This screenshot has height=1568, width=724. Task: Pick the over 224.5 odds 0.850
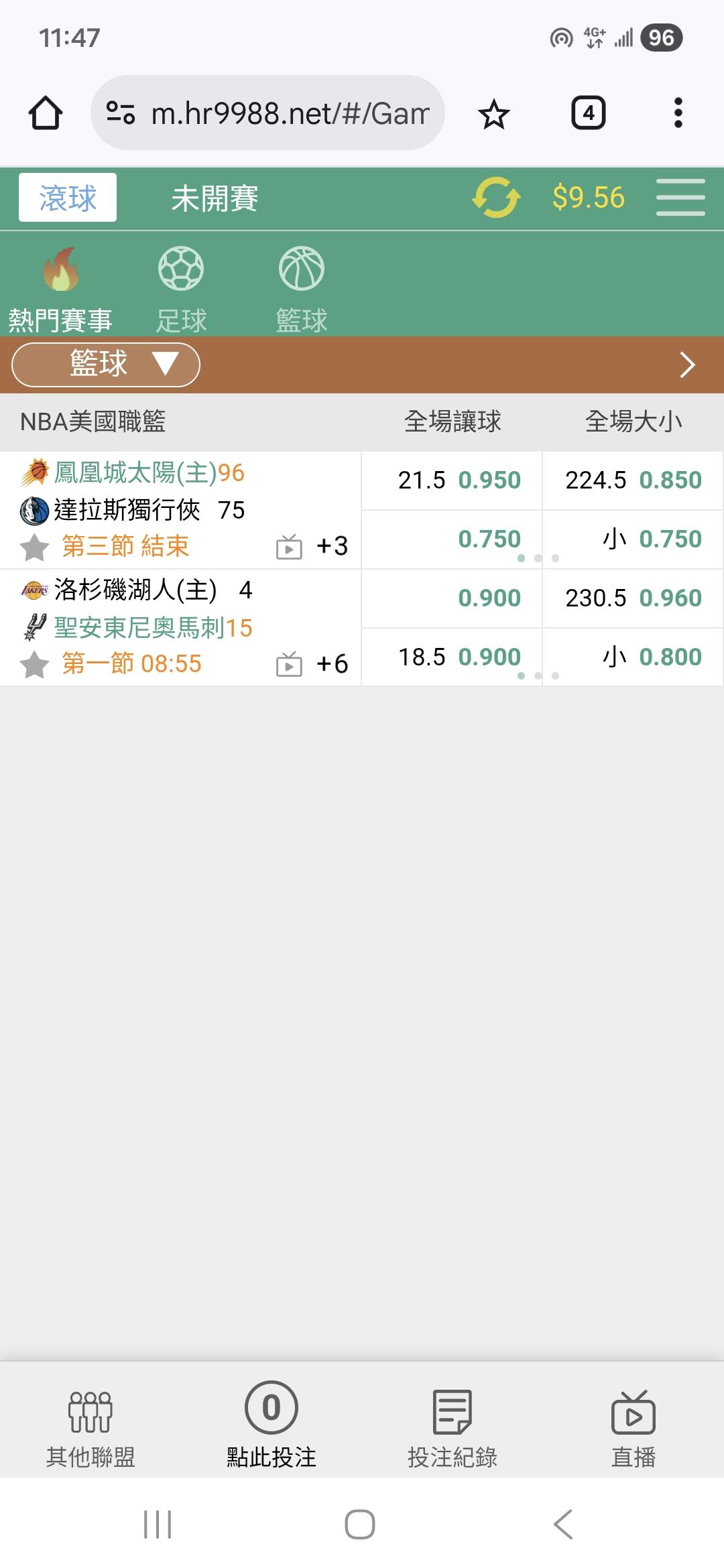(633, 480)
